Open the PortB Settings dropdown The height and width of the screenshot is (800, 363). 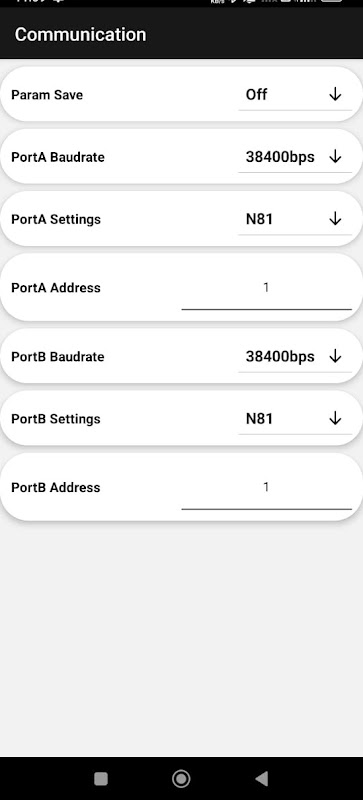click(295, 419)
